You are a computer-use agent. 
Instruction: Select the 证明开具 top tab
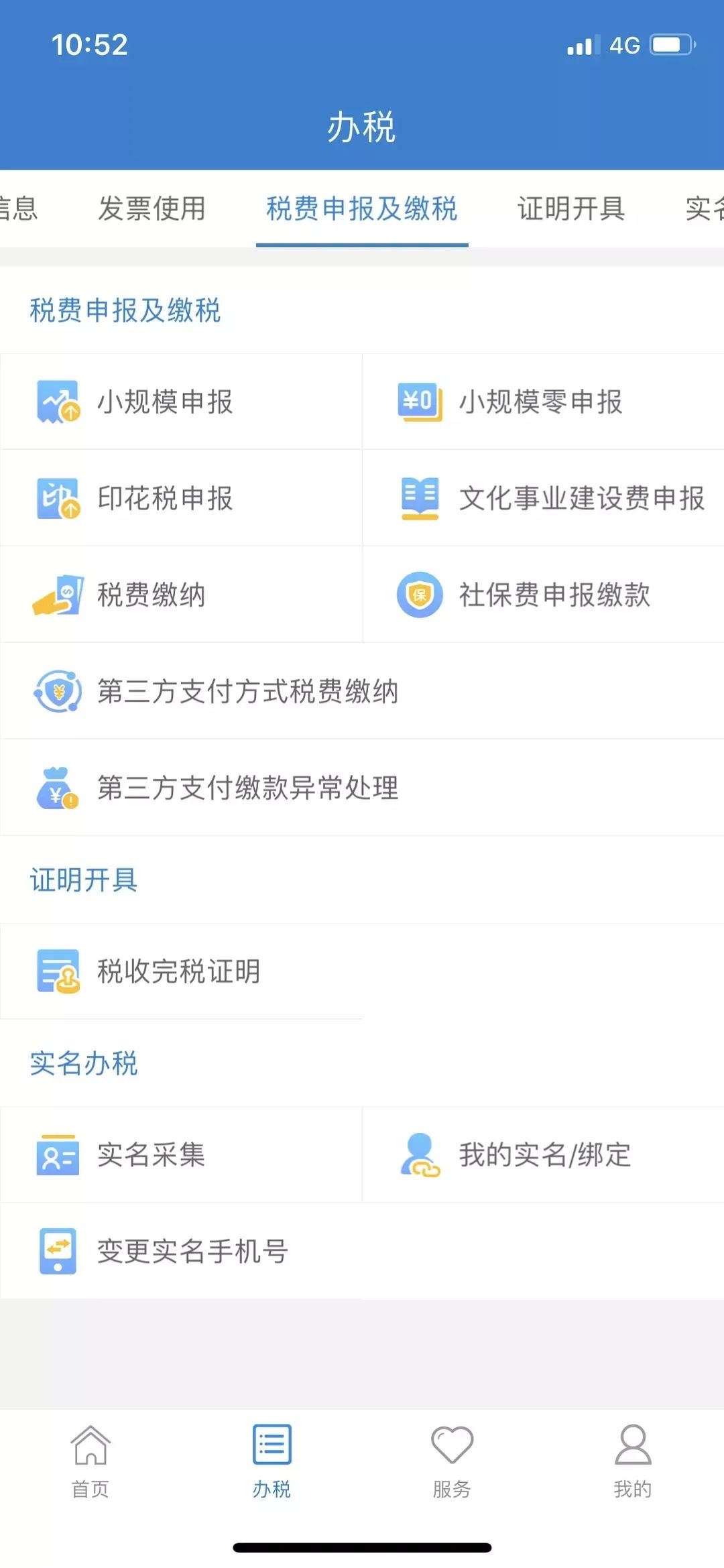point(571,208)
